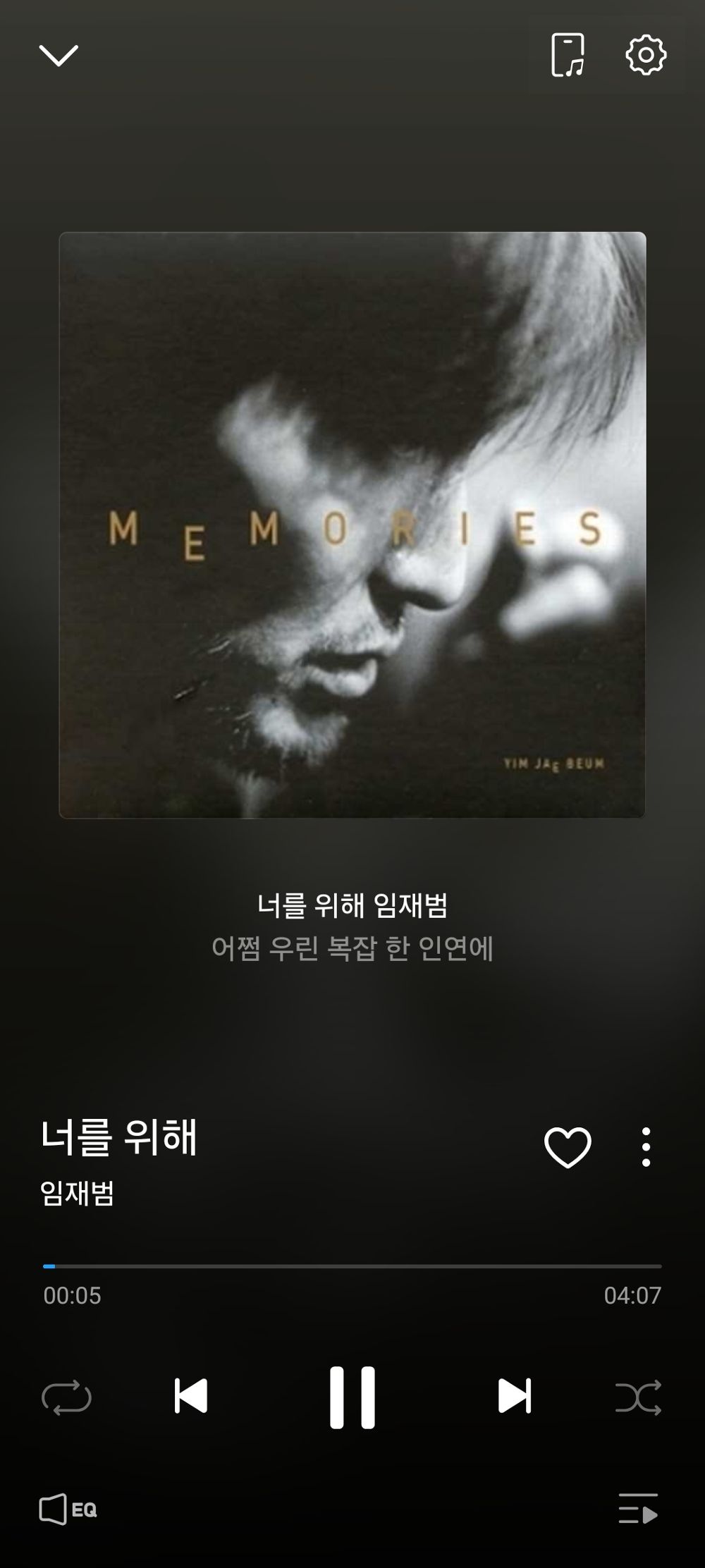This screenshot has height=1568, width=705.
Task: Toggle favorite with the heart icon
Action: pyautogui.click(x=568, y=1144)
